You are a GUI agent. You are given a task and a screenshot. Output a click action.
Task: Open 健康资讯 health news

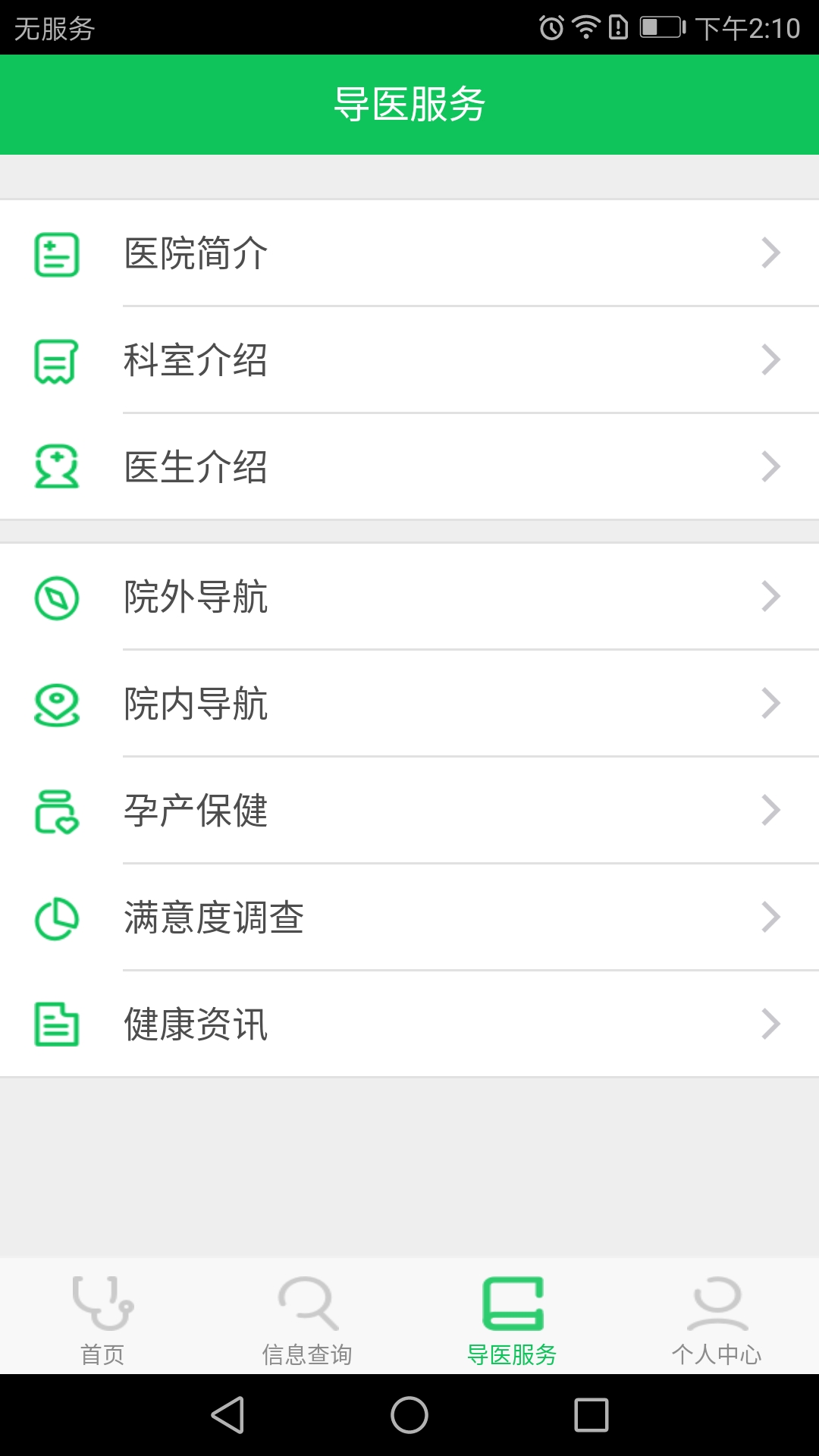(409, 1025)
